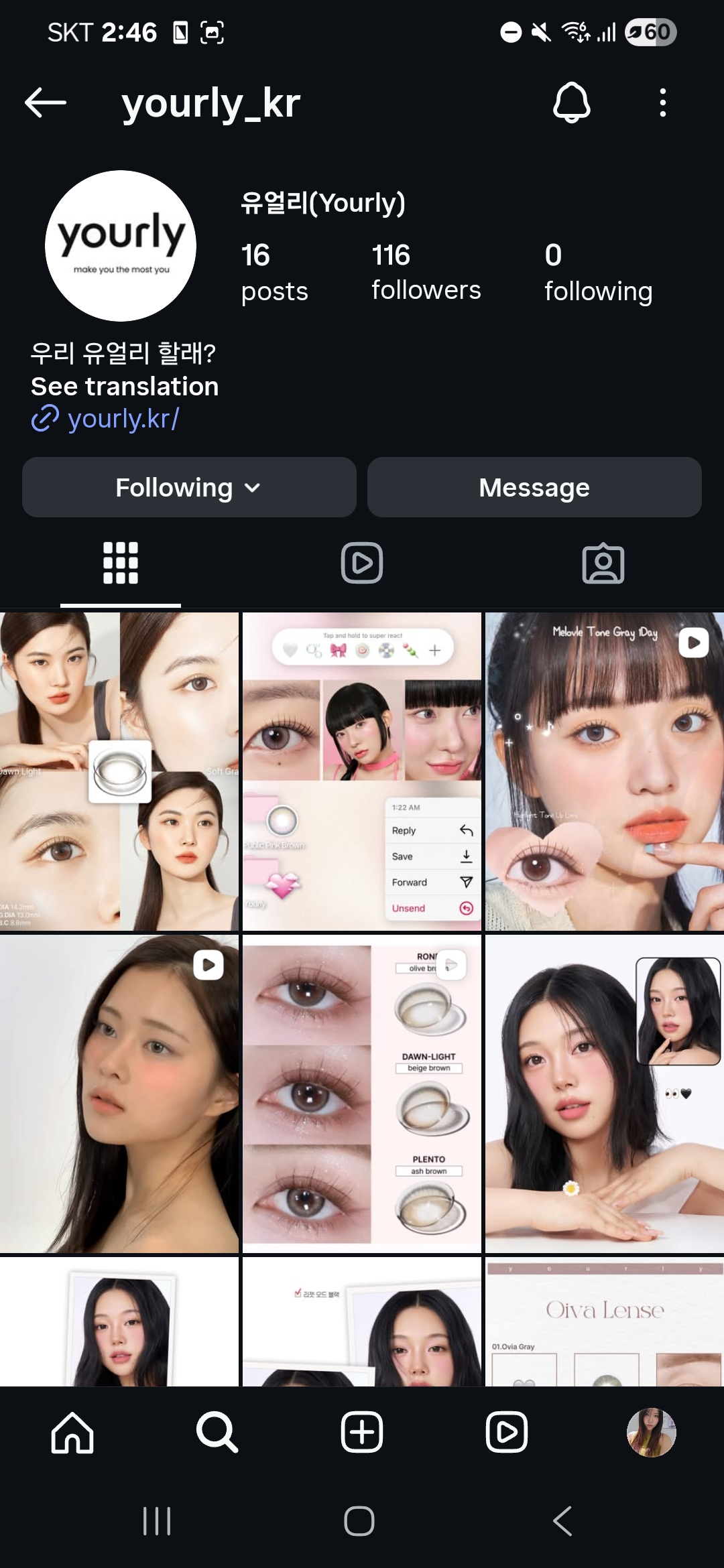Go to the Home feed tab
This screenshot has width=724, height=1568.
click(72, 1433)
